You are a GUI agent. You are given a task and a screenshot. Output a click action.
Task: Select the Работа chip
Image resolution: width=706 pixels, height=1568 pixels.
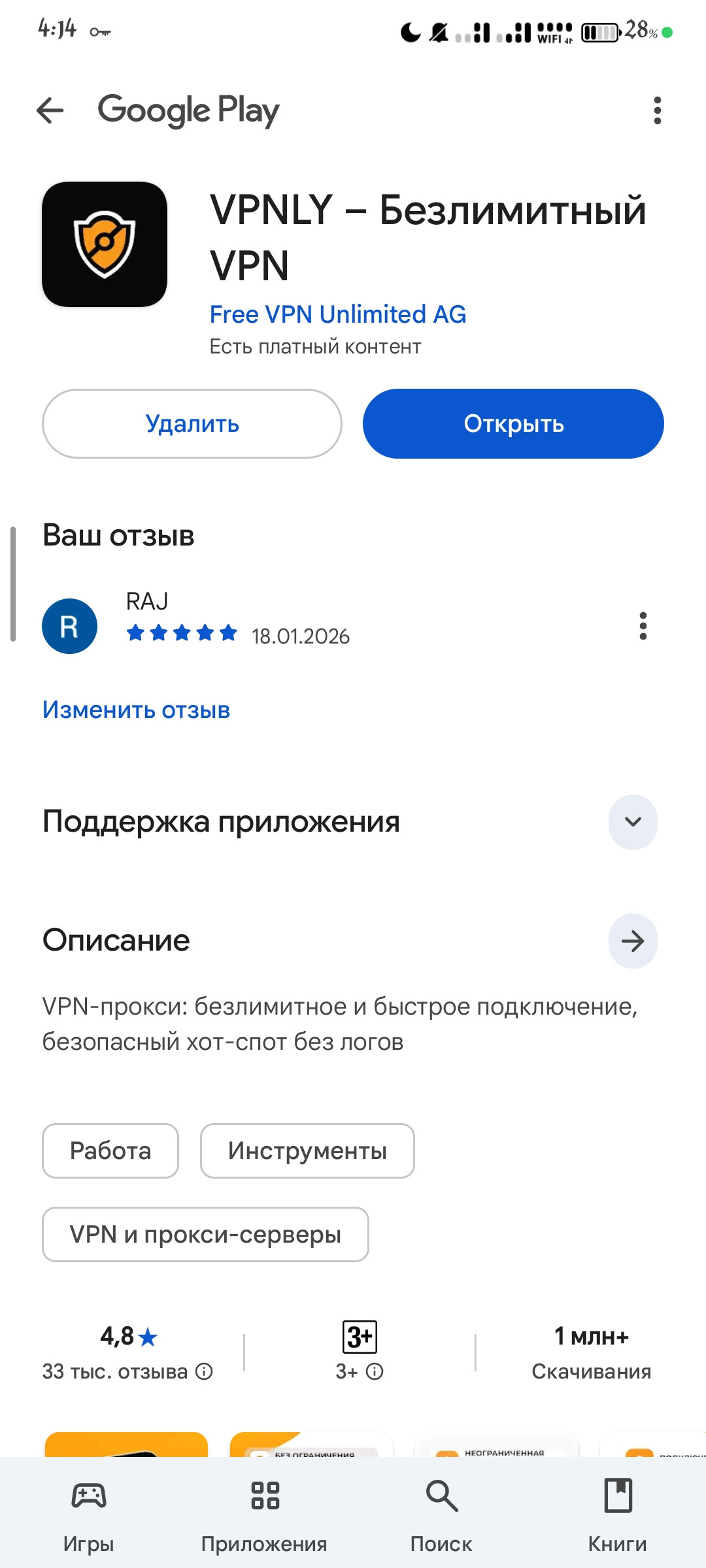(x=110, y=1151)
